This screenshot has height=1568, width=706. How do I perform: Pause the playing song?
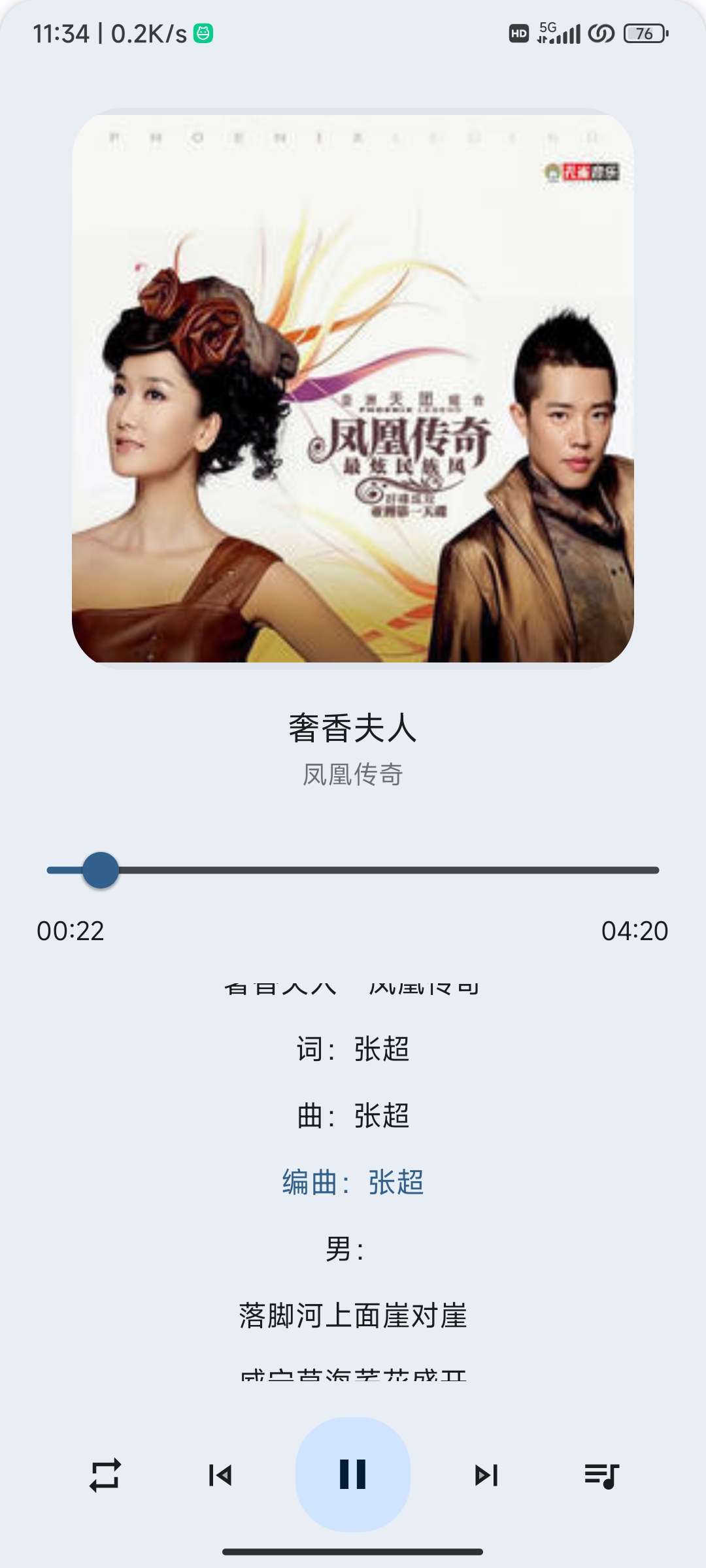coord(353,1475)
